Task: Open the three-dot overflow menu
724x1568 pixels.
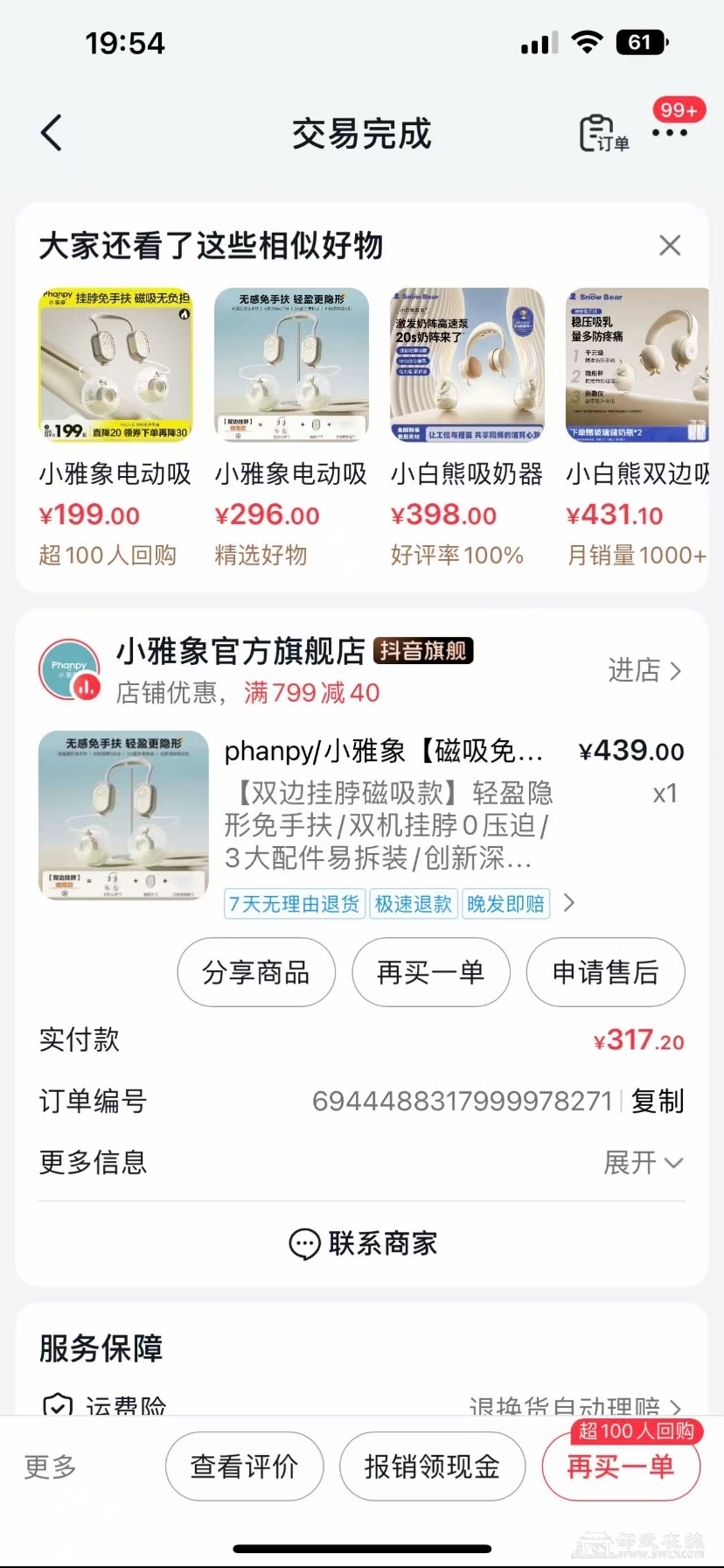Action: (x=670, y=134)
